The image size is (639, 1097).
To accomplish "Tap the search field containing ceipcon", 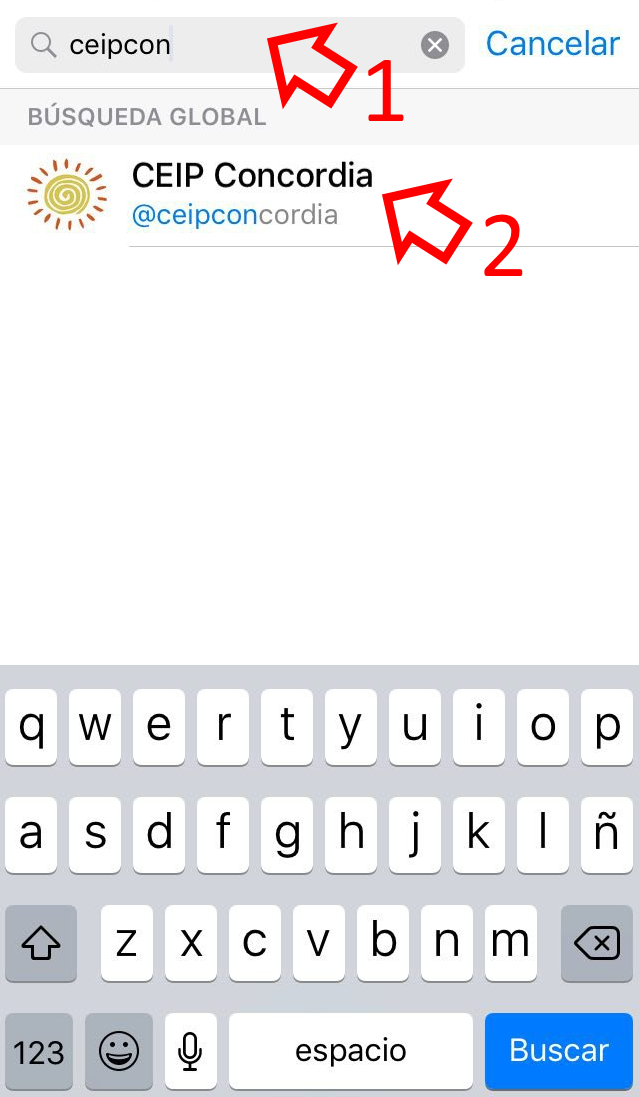I will [x=239, y=45].
